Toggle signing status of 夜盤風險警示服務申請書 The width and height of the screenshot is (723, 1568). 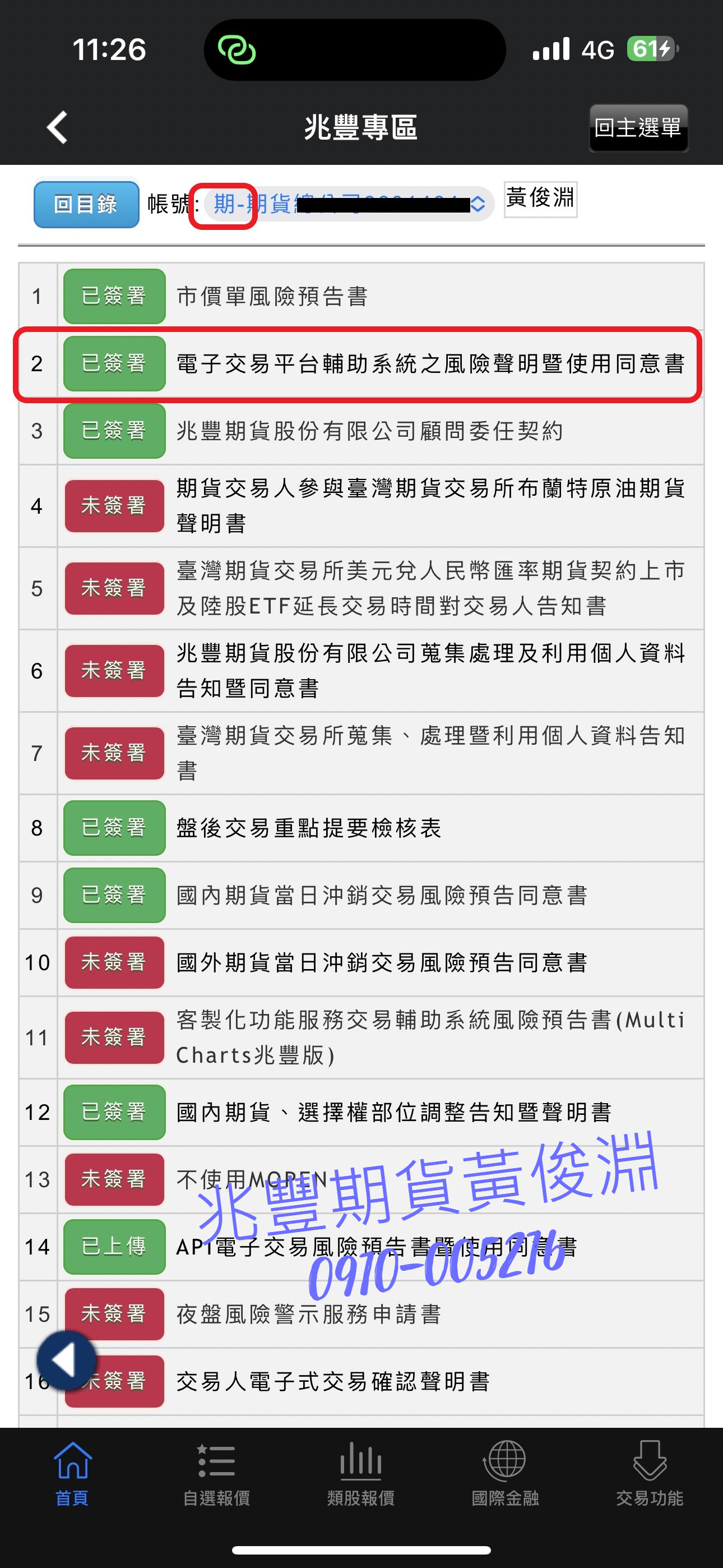click(x=113, y=1315)
